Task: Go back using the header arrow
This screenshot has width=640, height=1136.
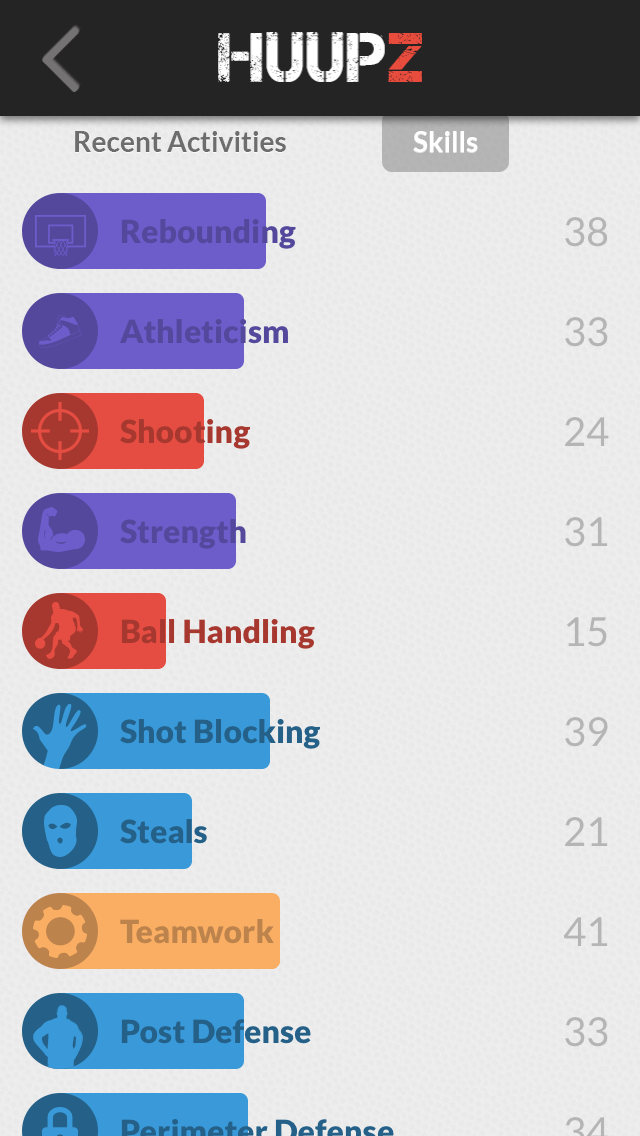Action: (x=61, y=59)
